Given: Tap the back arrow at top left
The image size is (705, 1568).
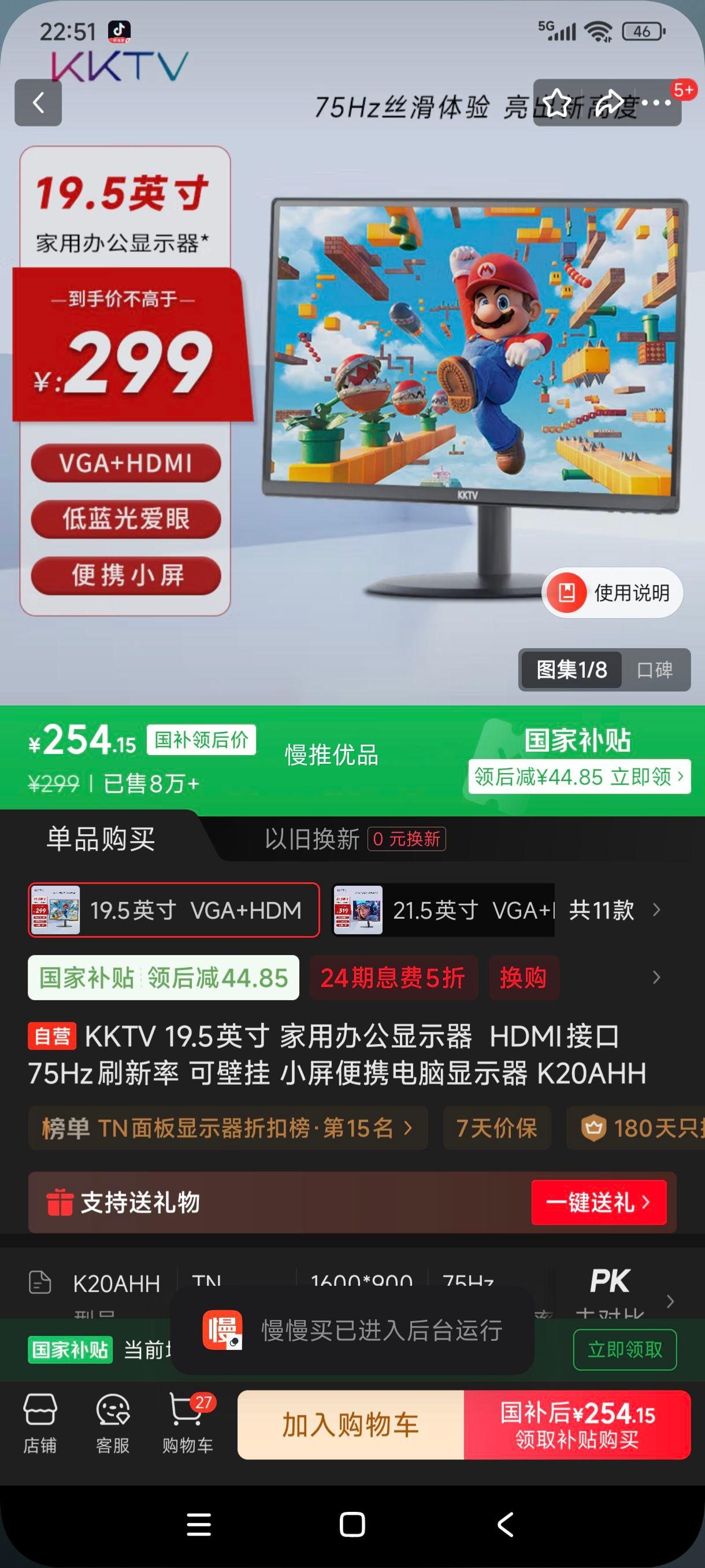Looking at the screenshot, I should pos(40,103).
